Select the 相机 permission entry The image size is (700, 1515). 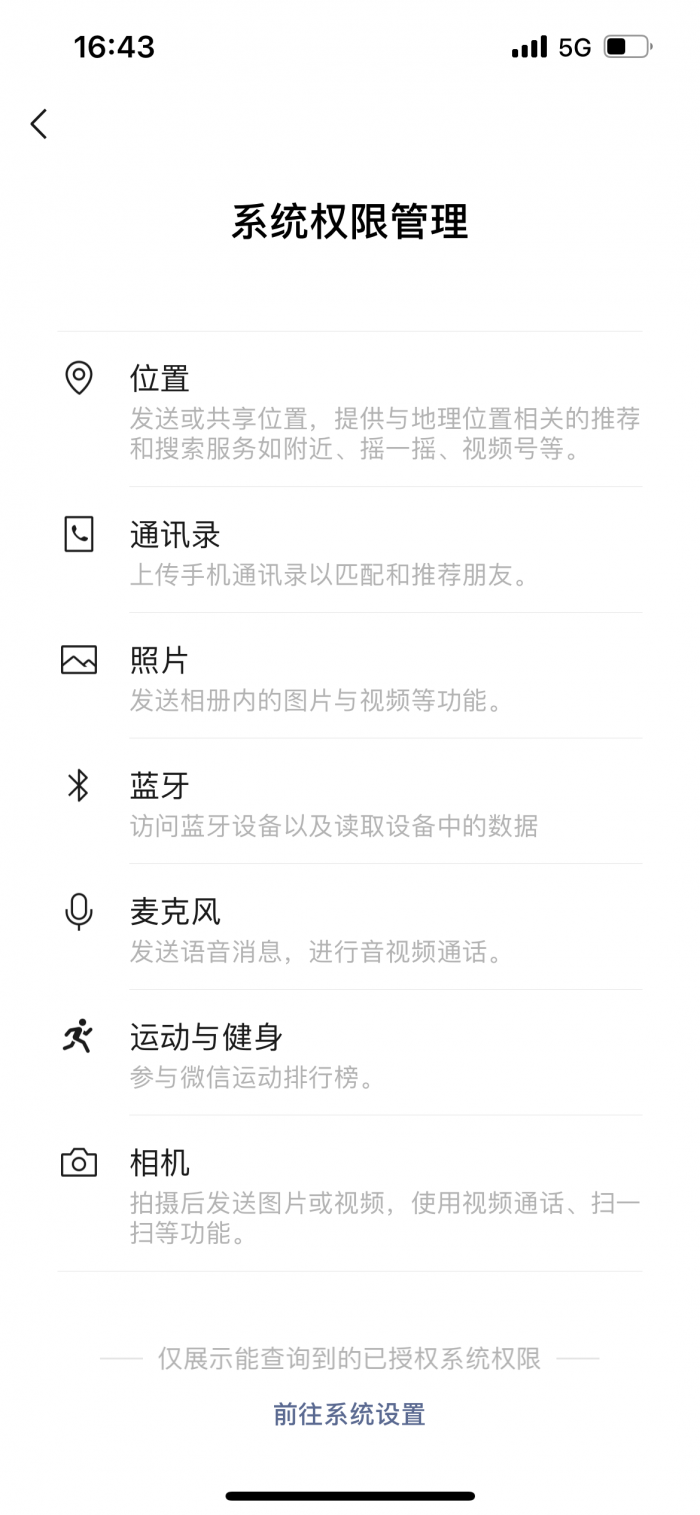350,1194
